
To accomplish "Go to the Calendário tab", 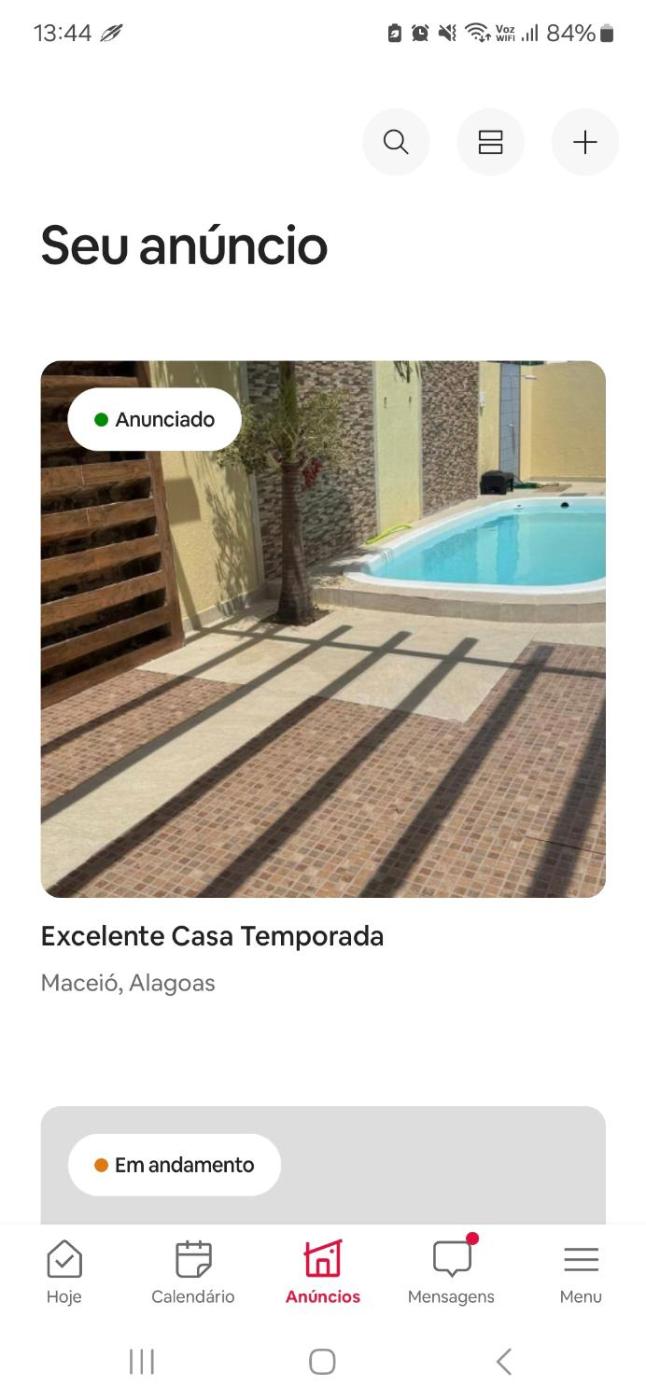I will (x=193, y=1272).
